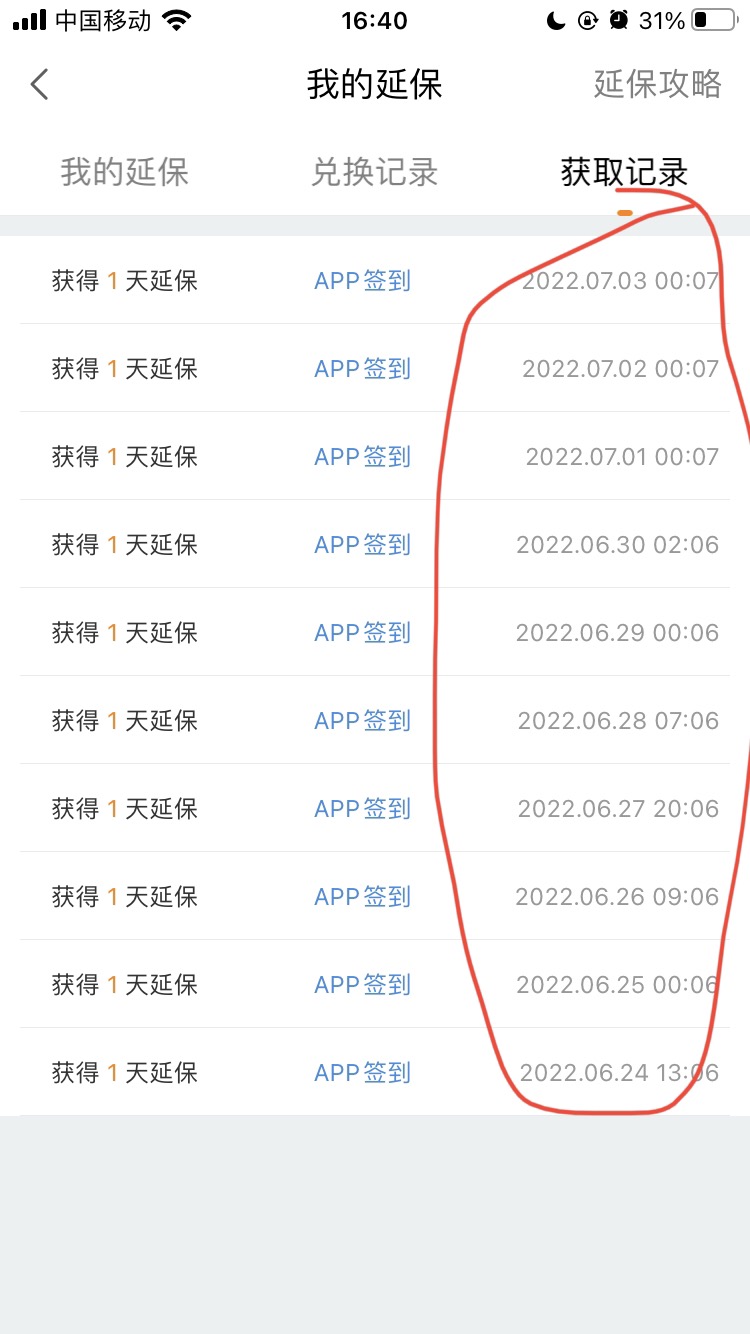Screen dimensions: 750x1334
Task: Go back using the top-left arrow
Action: click(40, 84)
